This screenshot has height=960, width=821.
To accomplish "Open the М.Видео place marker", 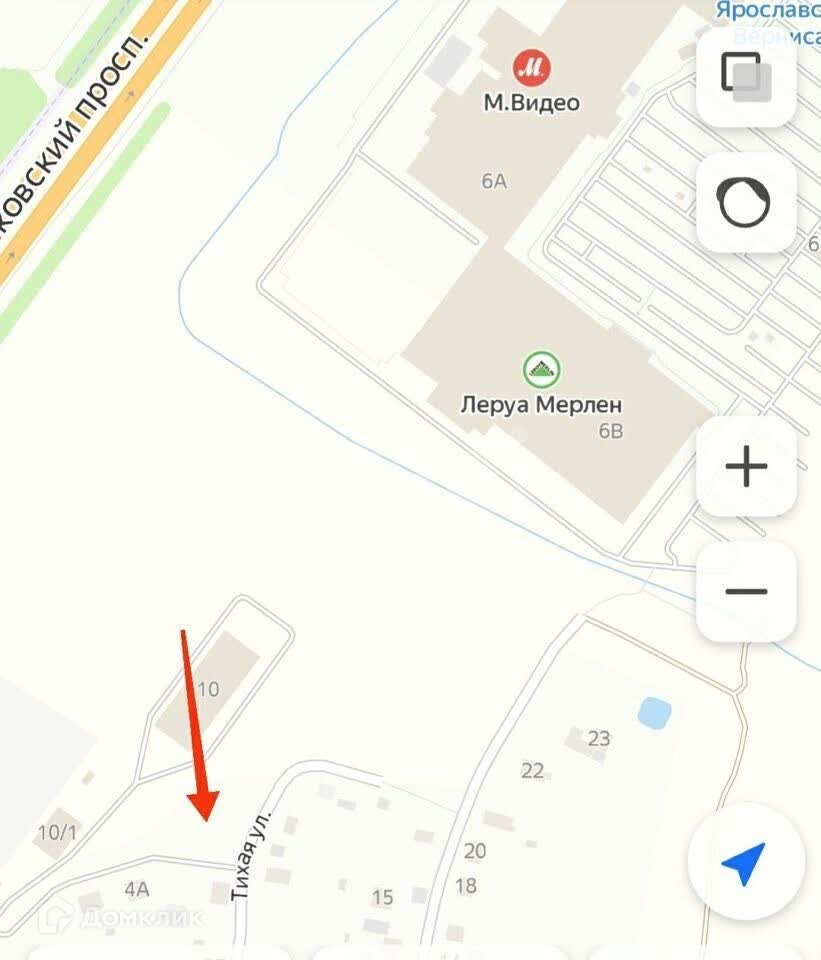I will click(x=532, y=68).
